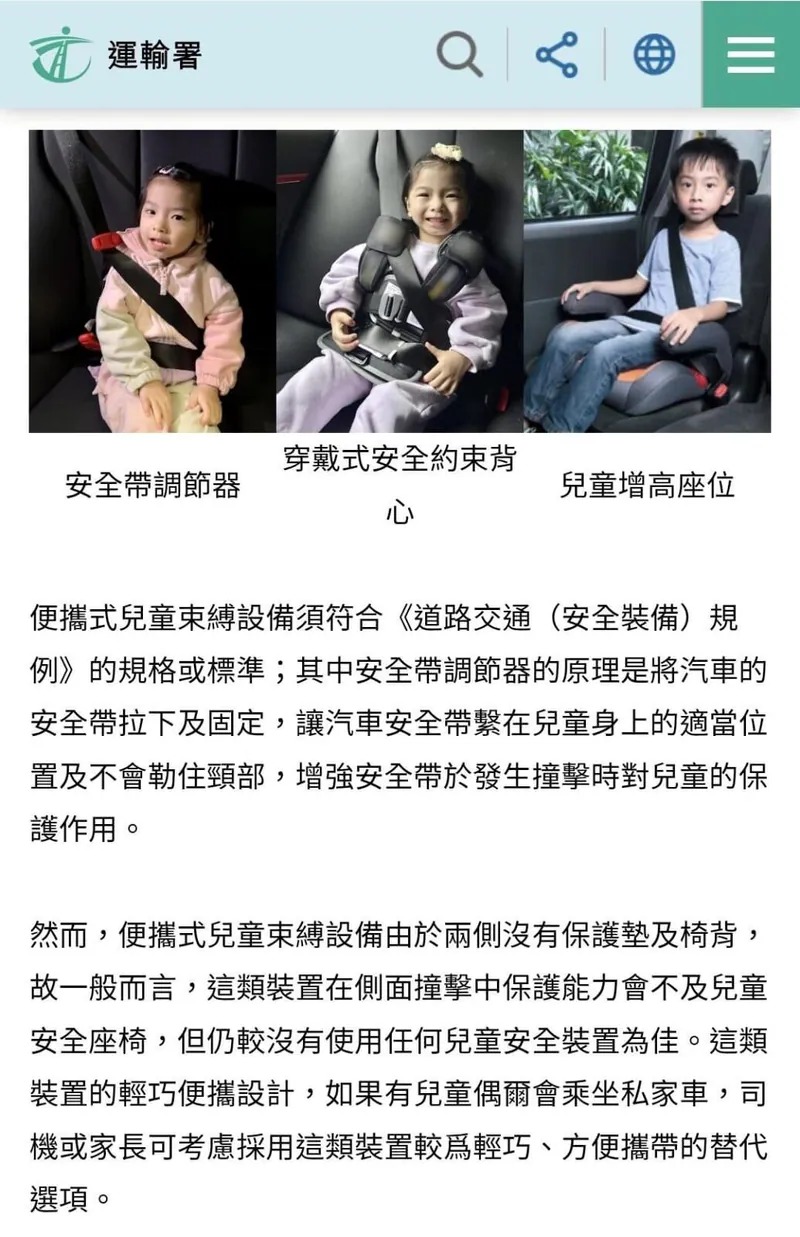Open the language globe icon
Screen dimensions: 800x1237
(654, 54)
